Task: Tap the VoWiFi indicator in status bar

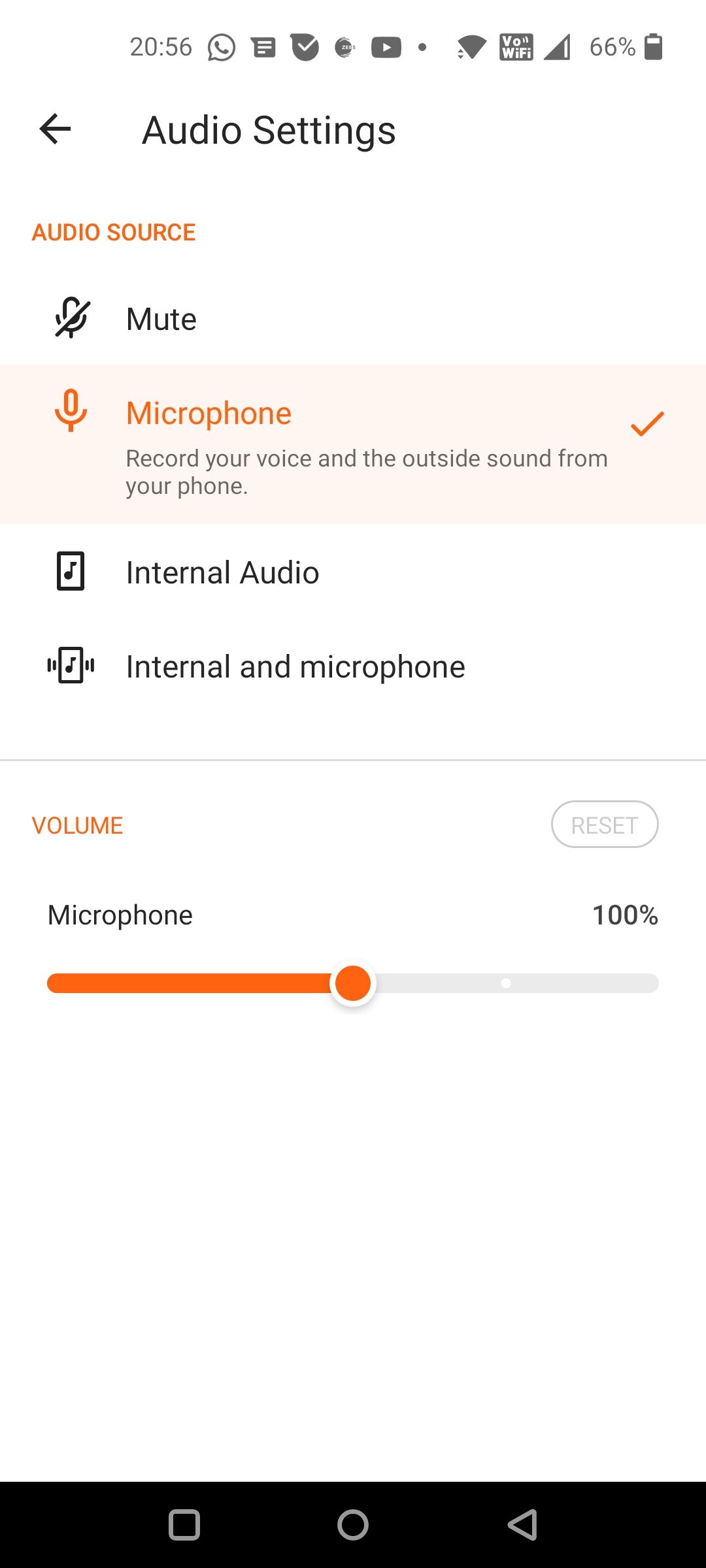Action: (x=514, y=46)
